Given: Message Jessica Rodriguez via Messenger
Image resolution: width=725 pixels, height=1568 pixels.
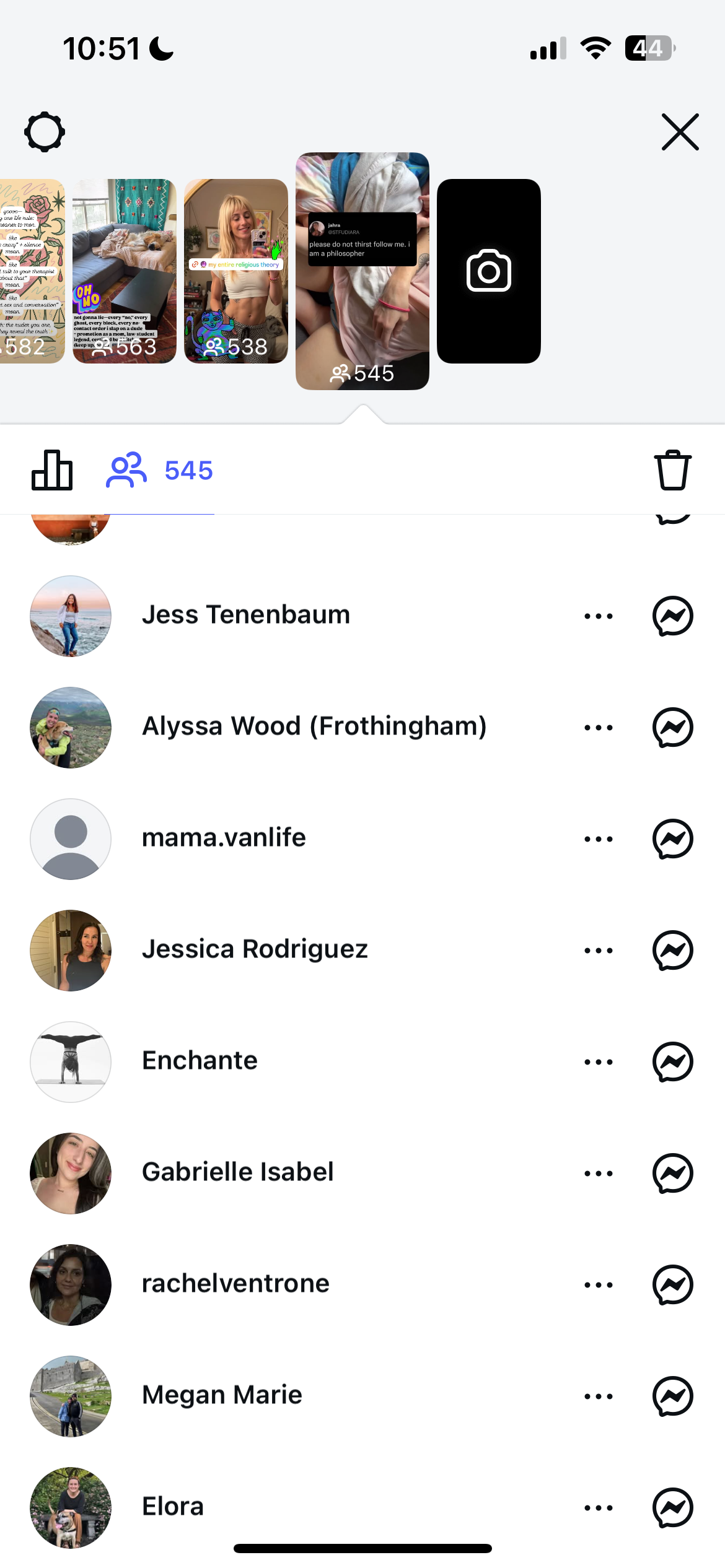Looking at the screenshot, I should 672,950.
